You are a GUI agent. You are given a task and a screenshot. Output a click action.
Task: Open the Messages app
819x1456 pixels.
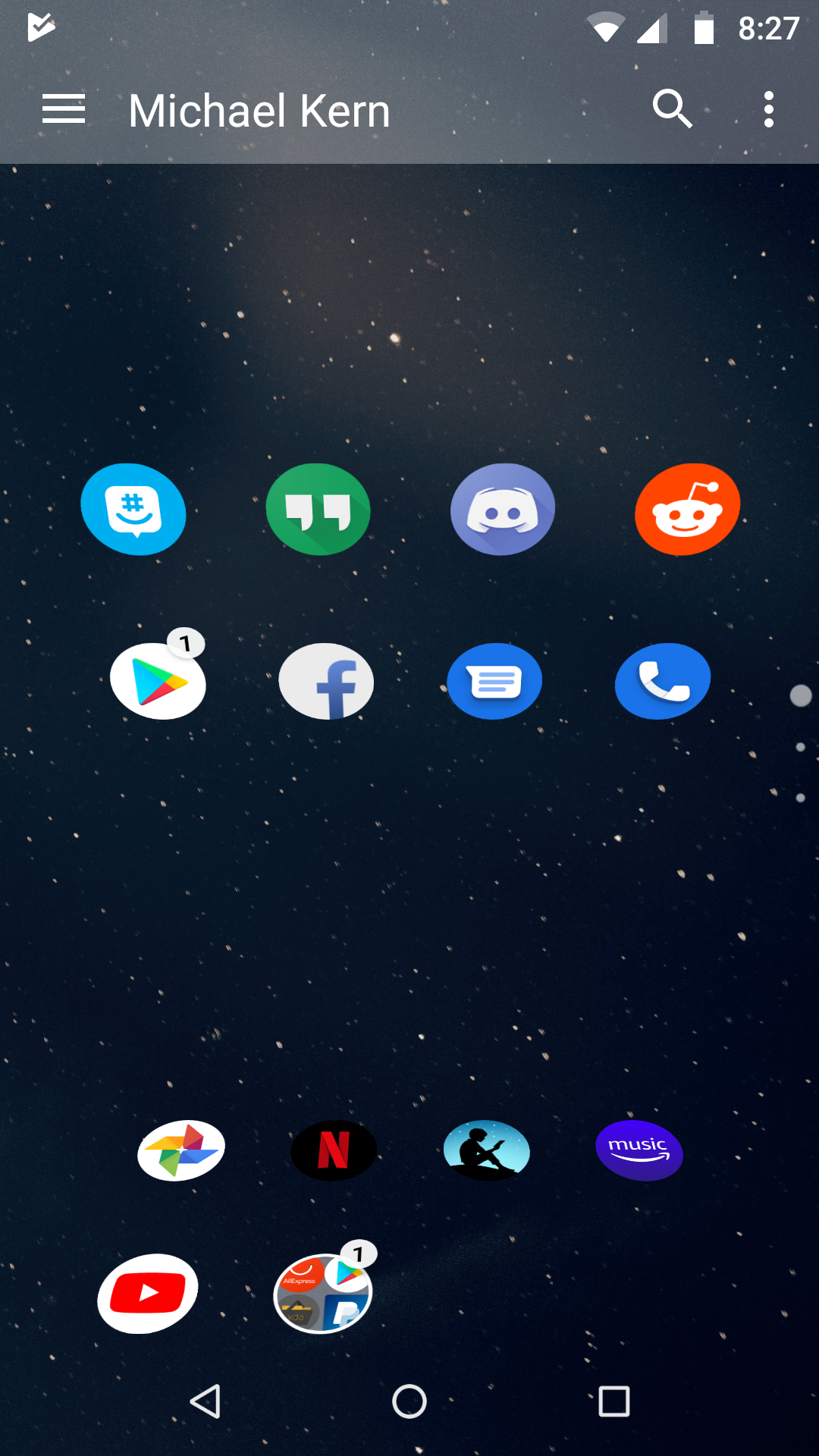[494, 681]
